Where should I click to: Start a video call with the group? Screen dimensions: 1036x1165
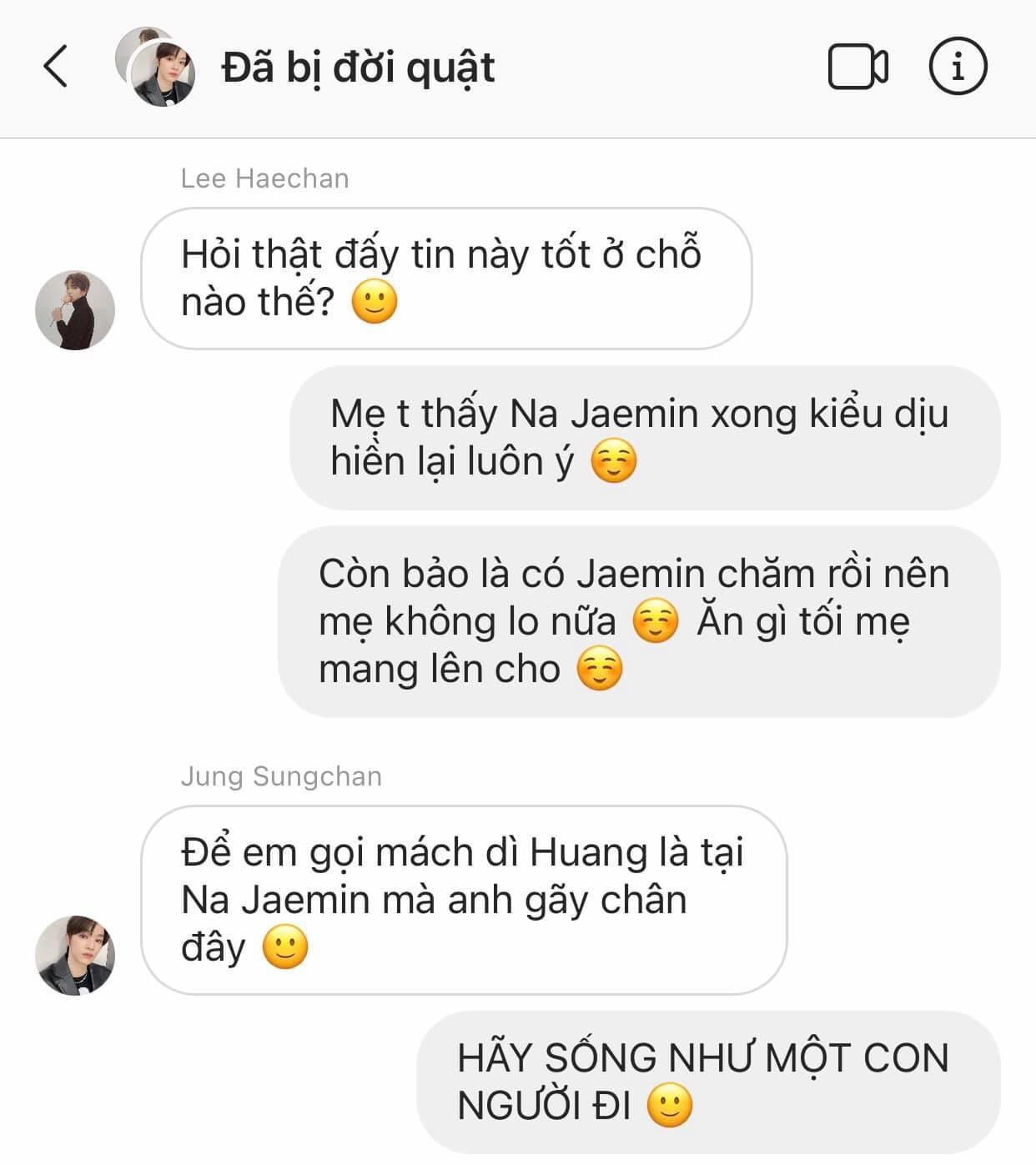857,67
